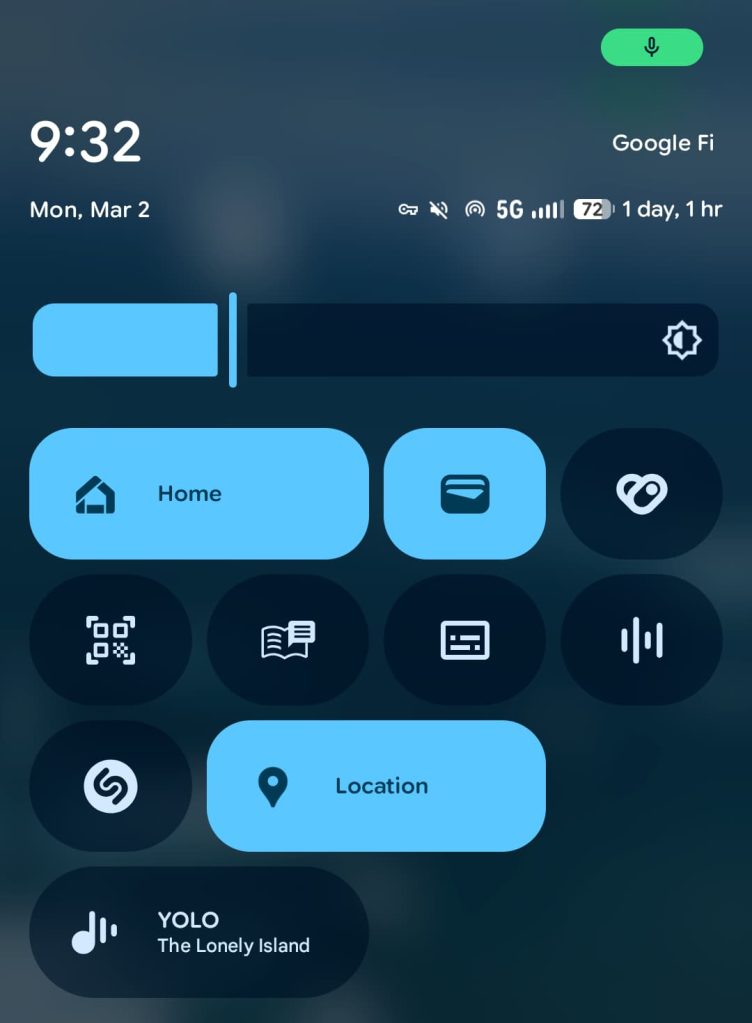Tap the auto brightness icon
This screenshot has height=1023, width=752.
681,341
